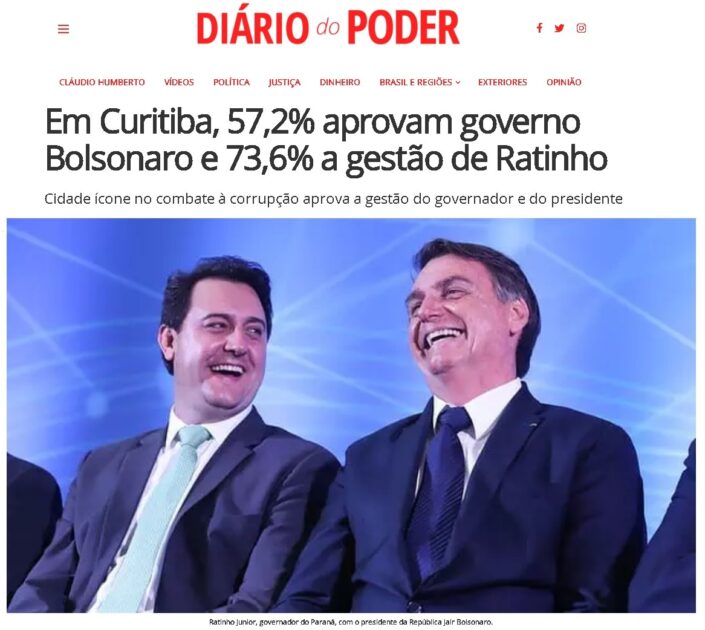Open the Diário do Poder Instagram profile

582,28
